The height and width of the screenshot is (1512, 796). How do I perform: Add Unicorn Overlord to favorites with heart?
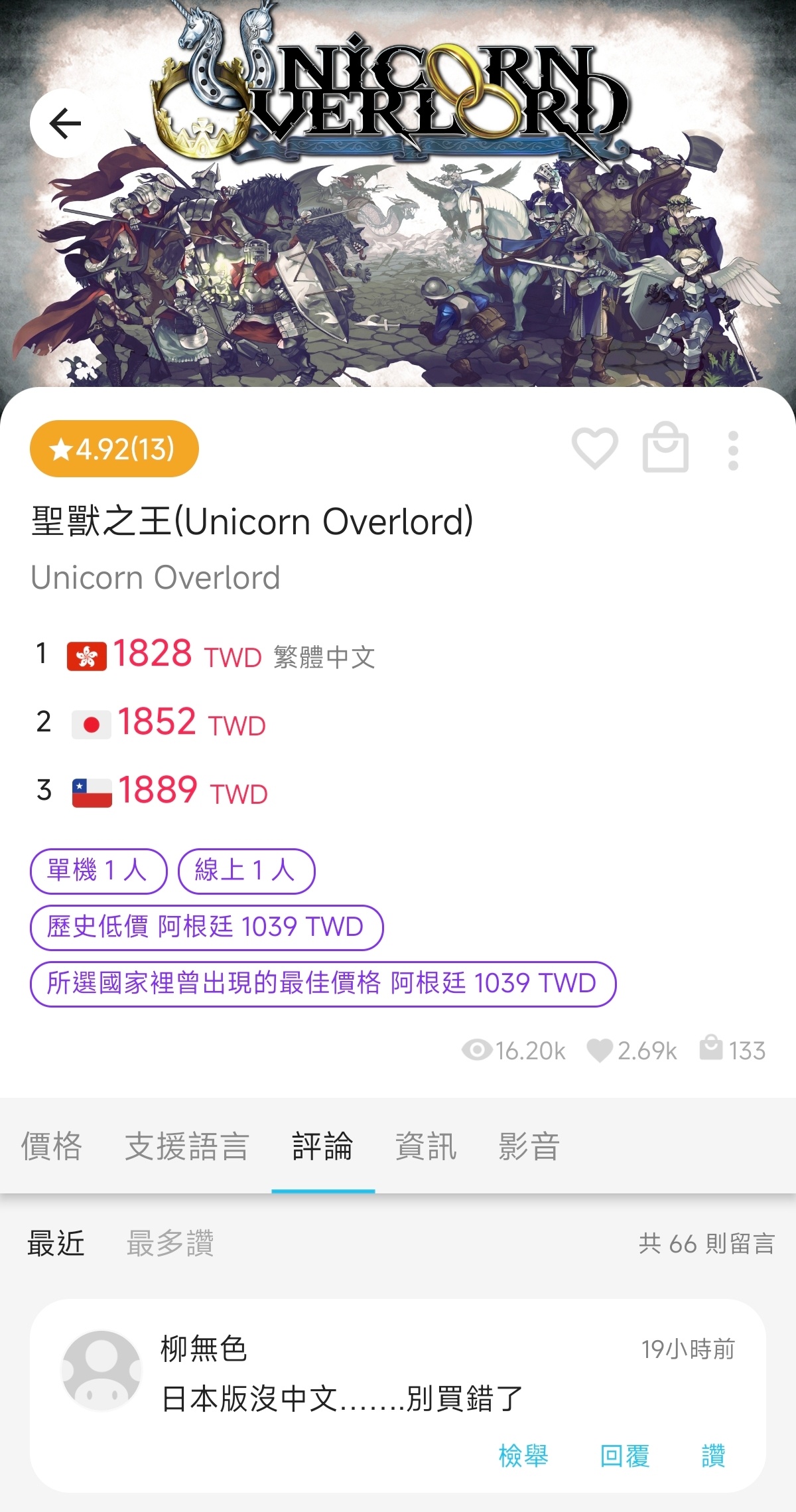click(x=594, y=449)
